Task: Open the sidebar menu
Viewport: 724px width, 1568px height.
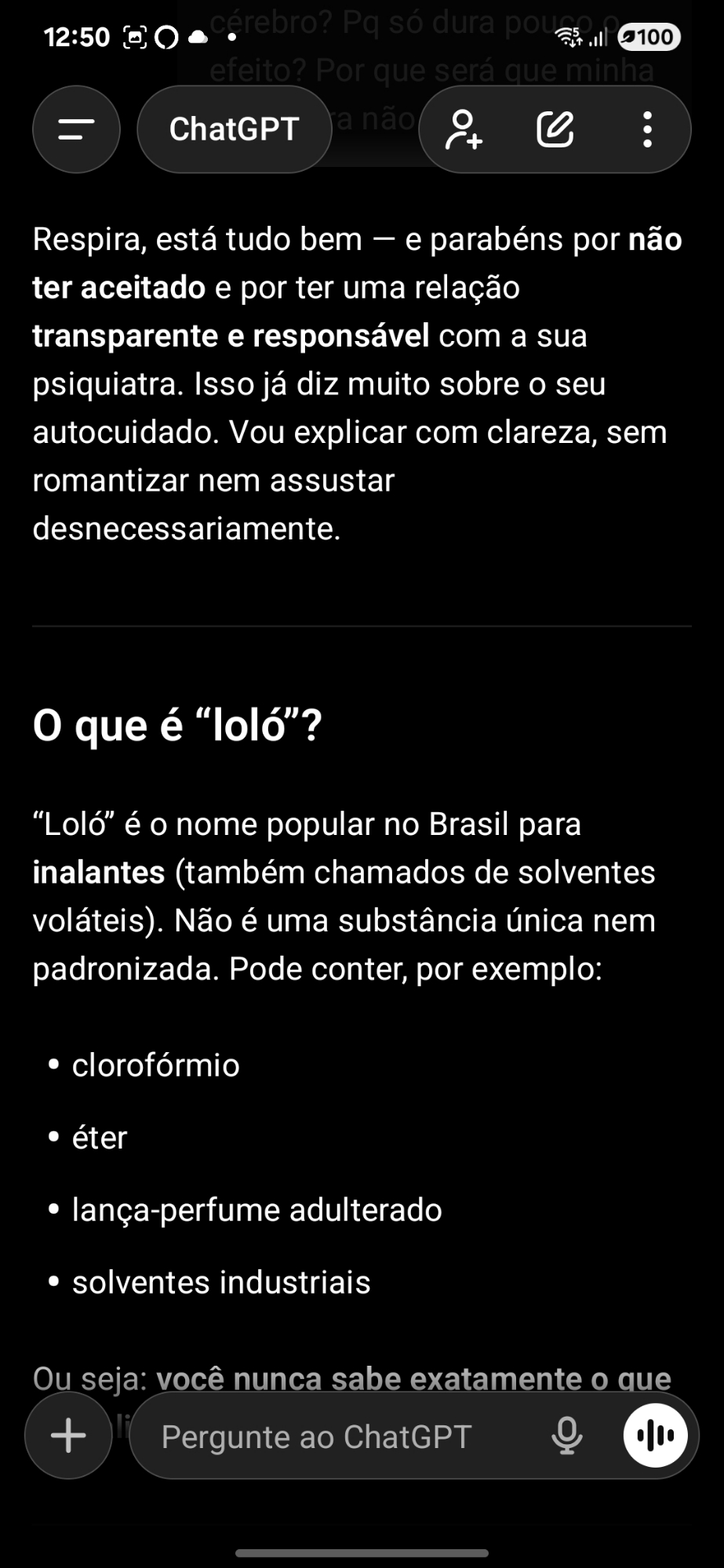Action: point(76,129)
